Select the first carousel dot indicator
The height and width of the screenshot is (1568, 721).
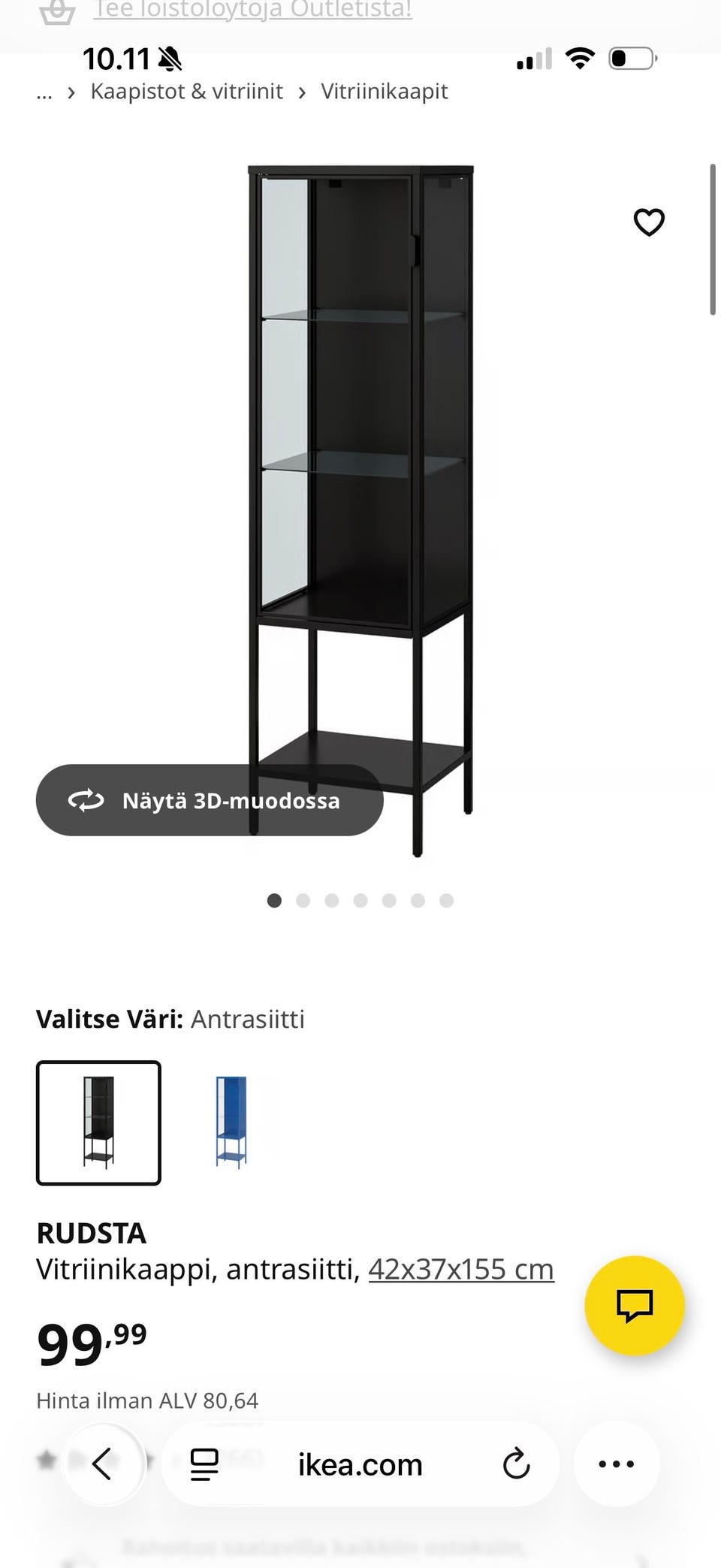274,900
